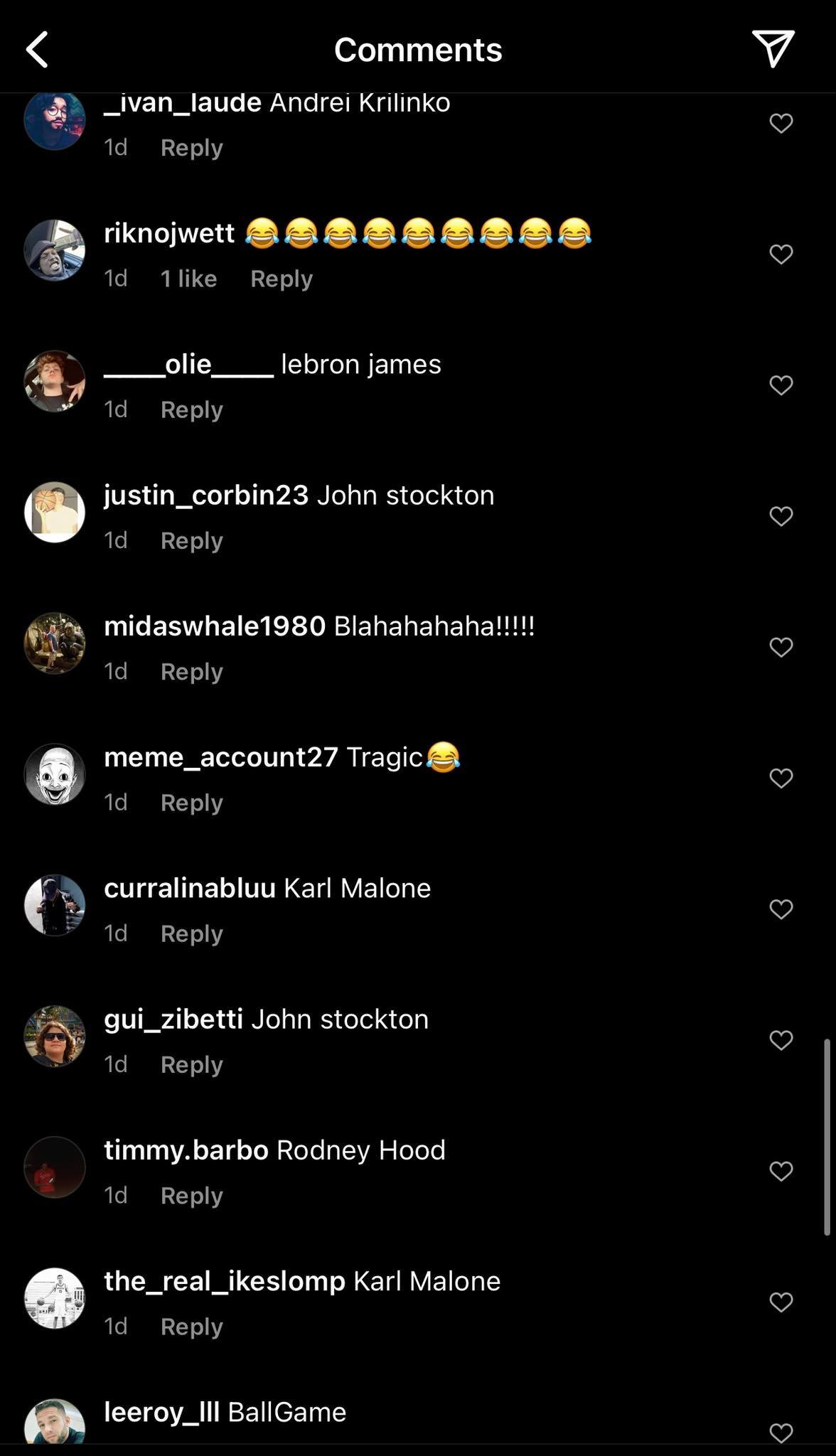This screenshot has height=1456, width=836.
Task: Like curralinabluu's Karl Malone comment
Action: [781, 909]
